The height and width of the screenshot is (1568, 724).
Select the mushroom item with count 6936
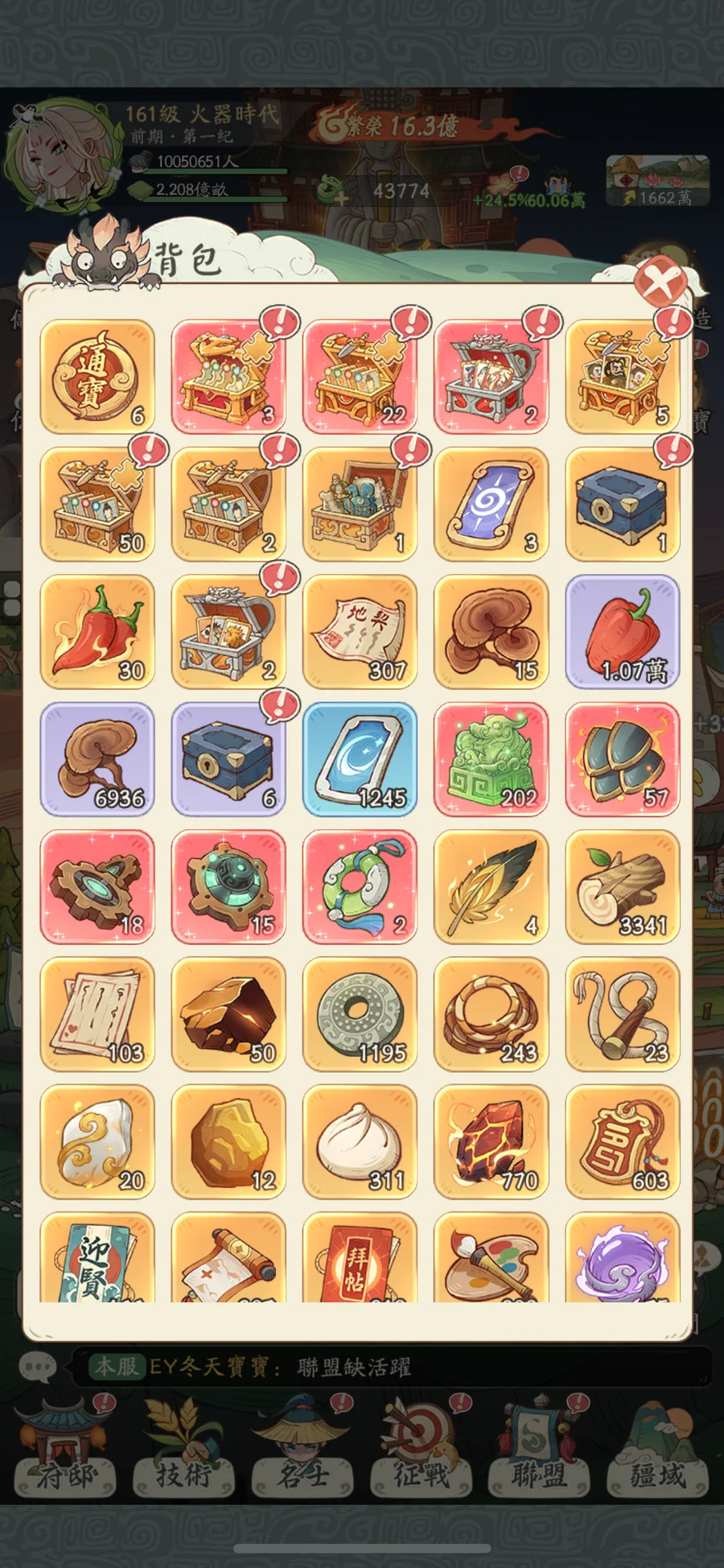[x=97, y=759]
